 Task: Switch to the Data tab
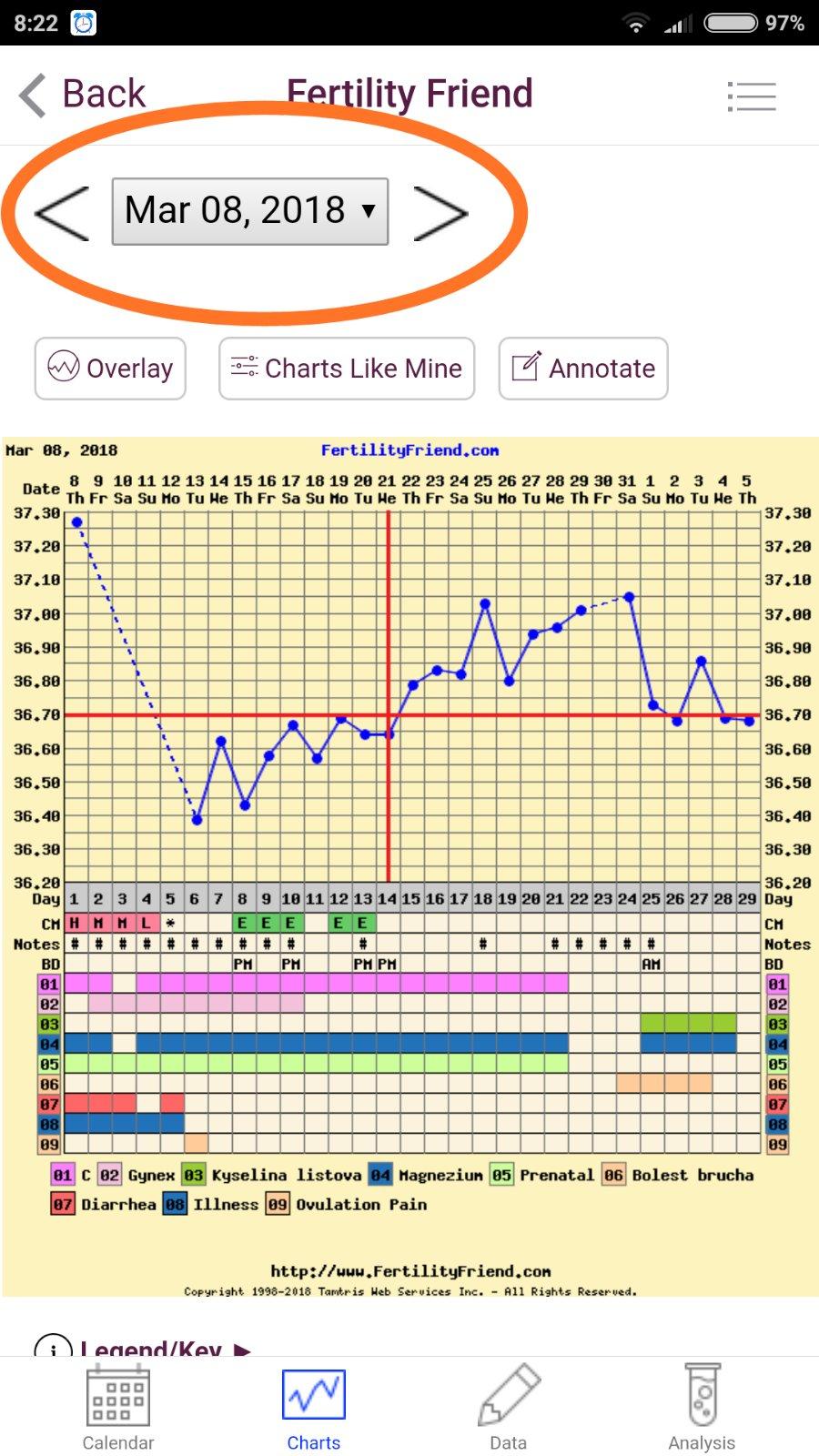(509, 1407)
